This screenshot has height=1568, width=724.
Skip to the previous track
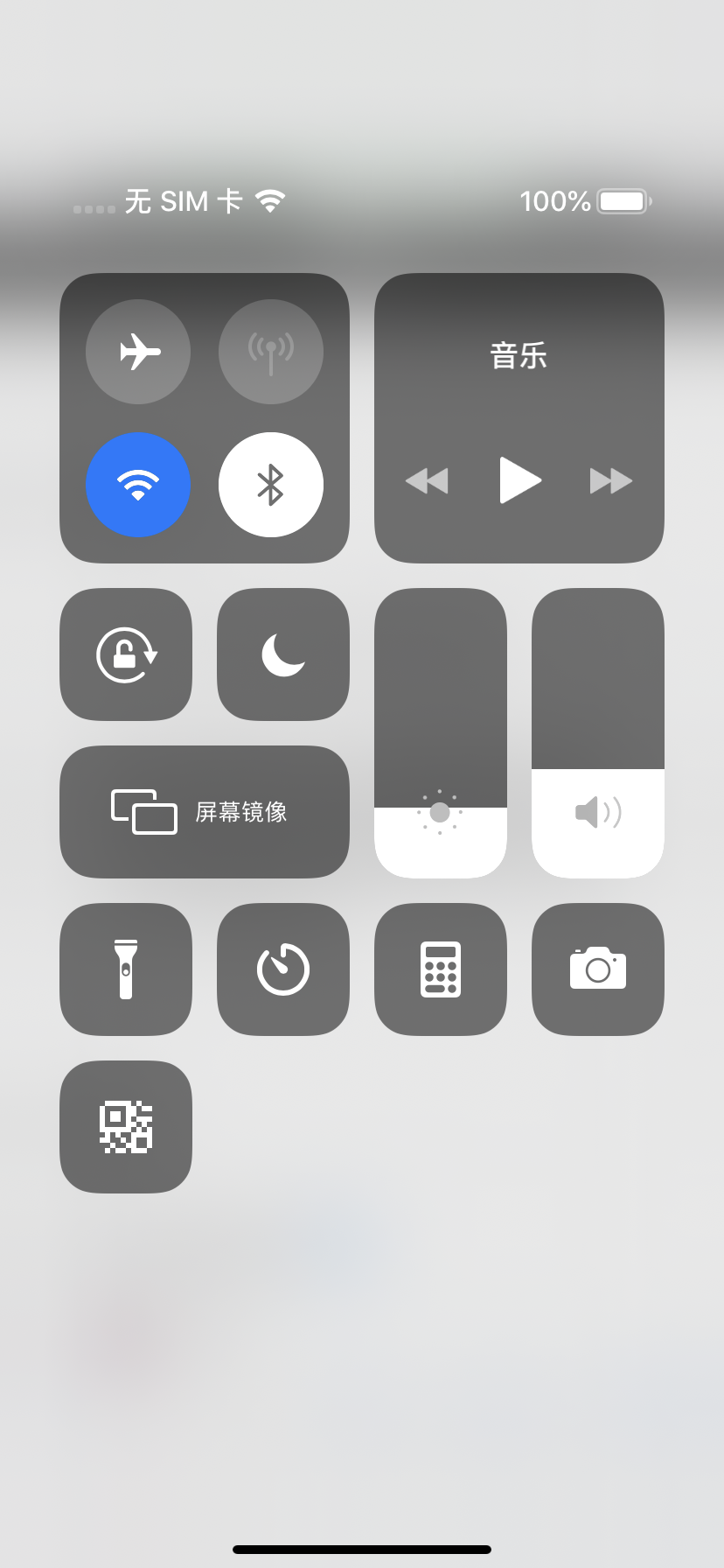427,480
